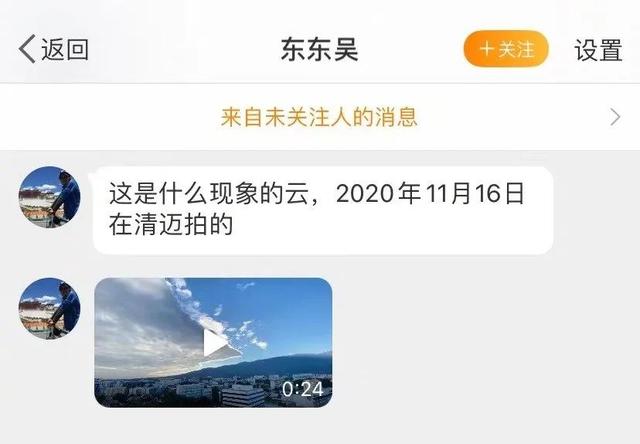The width and height of the screenshot is (640, 444).
Task: Play the 0:24 cloud video
Action: click(x=213, y=342)
